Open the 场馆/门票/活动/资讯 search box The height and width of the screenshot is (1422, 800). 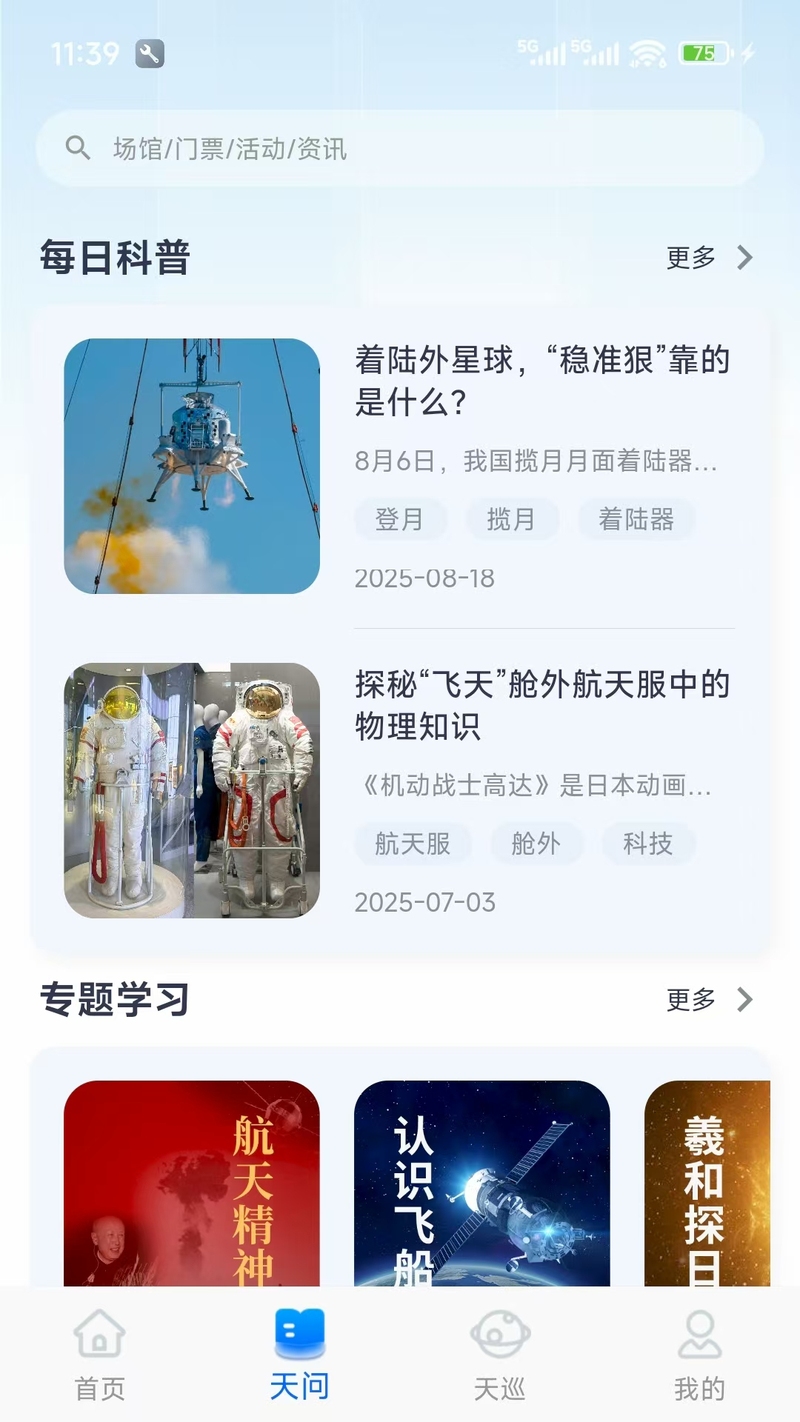pos(400,149)
